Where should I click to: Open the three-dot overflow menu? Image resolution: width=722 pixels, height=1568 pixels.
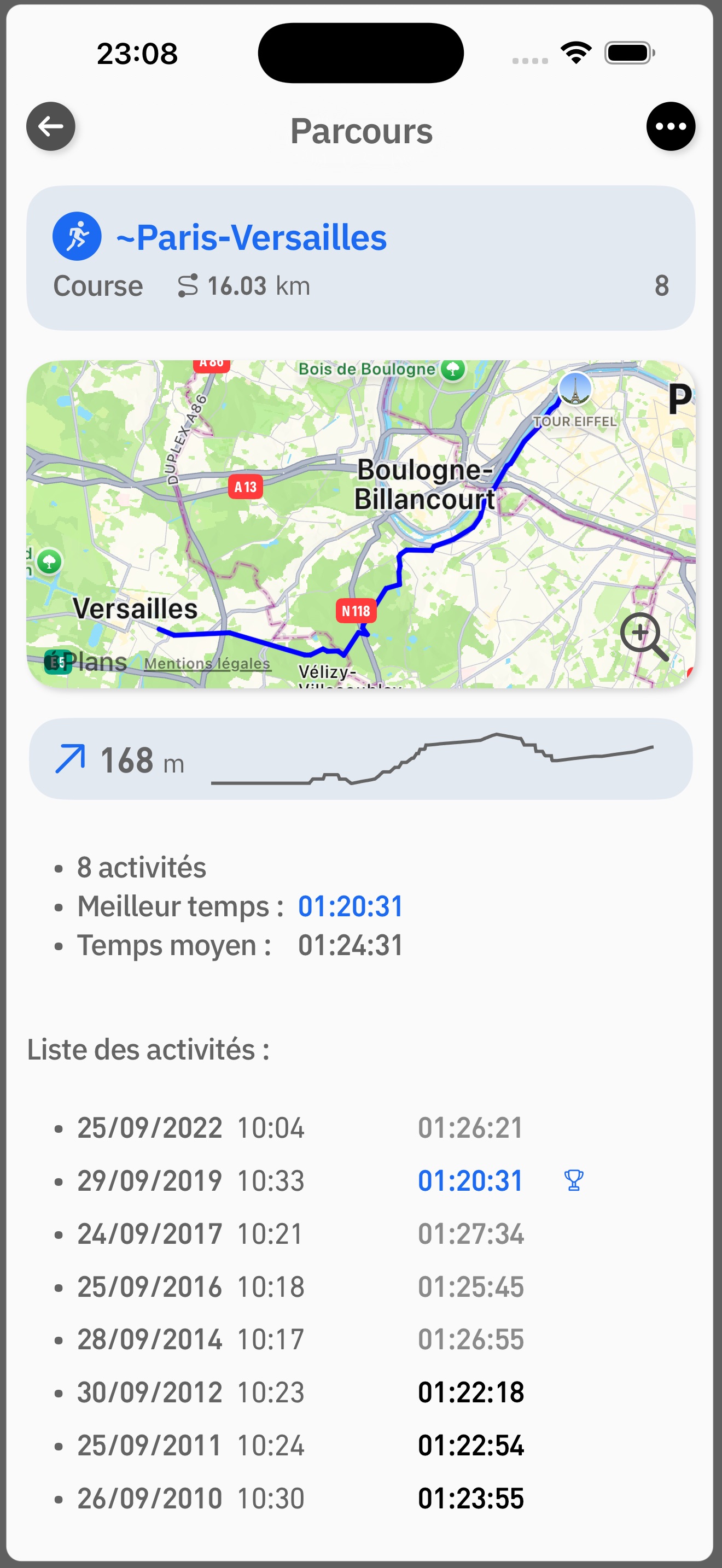pyautogui.click(x=670, y=127)
